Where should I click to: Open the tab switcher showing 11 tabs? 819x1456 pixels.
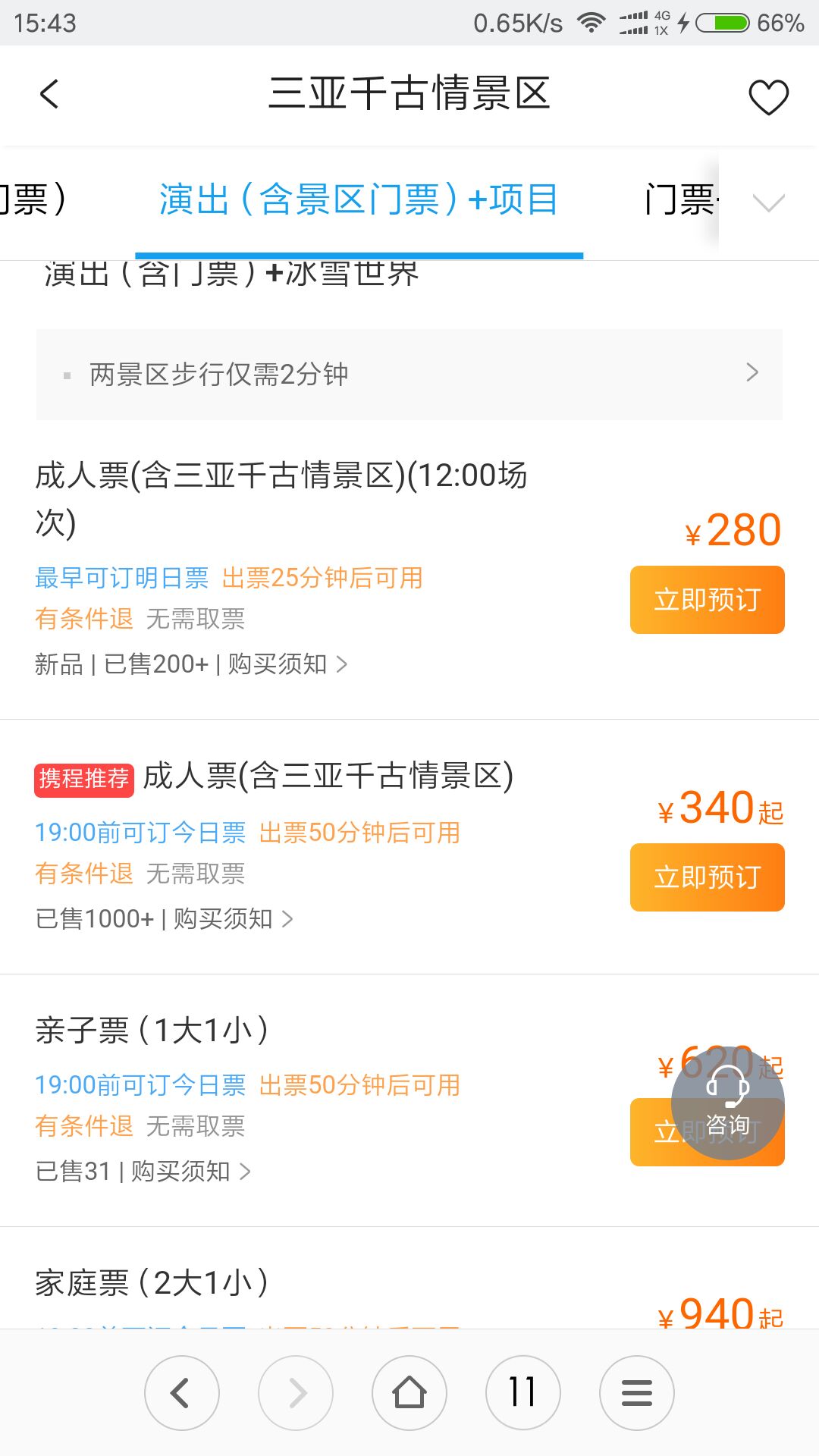click(523, 1393)
